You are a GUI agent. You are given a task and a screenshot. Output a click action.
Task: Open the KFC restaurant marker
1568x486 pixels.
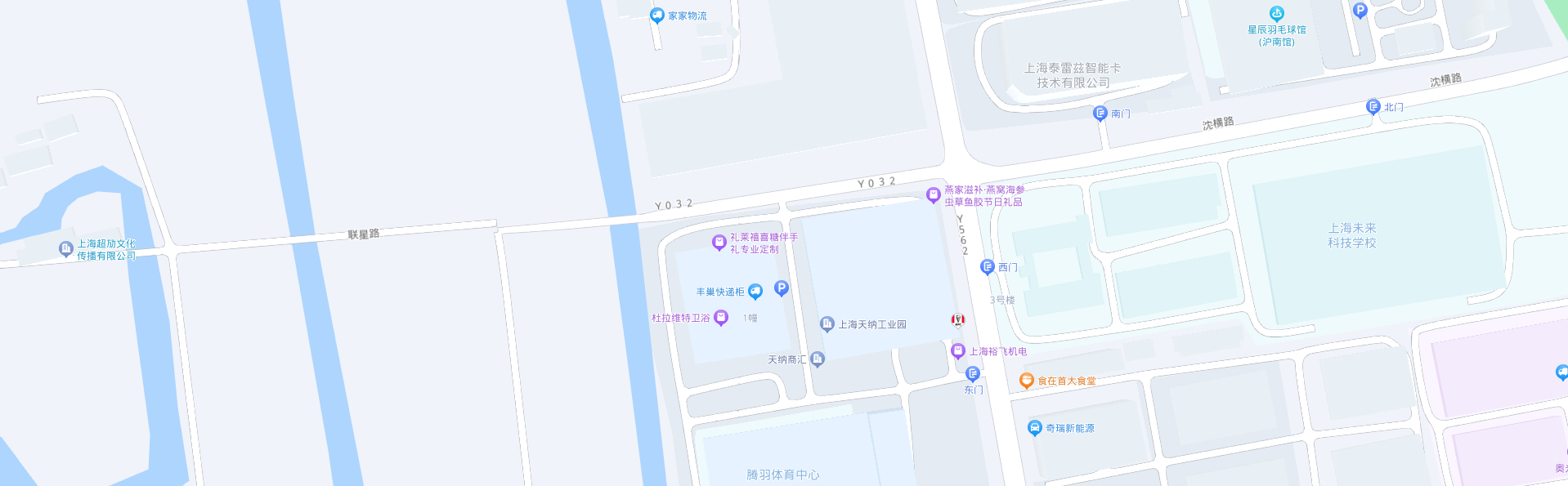958,319
